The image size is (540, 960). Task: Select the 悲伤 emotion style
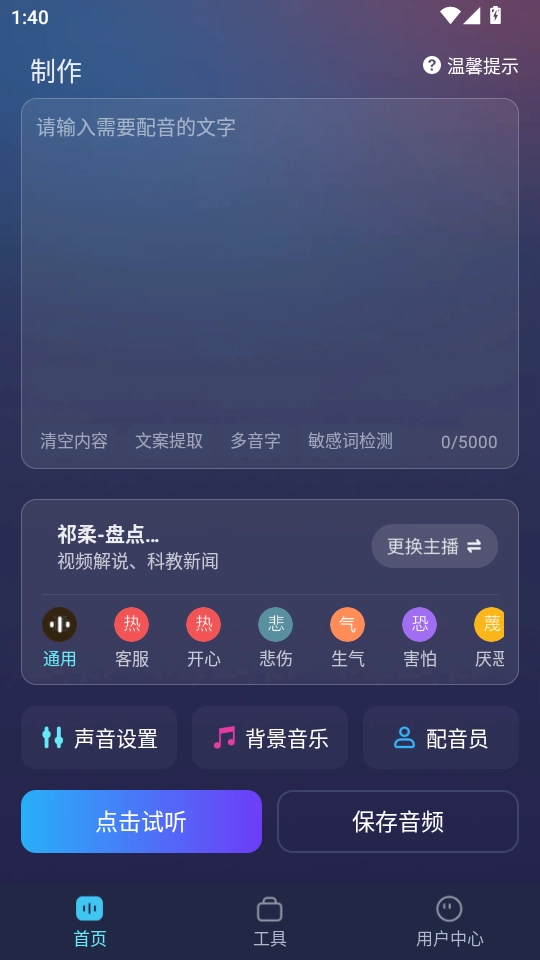pos(276,638)
